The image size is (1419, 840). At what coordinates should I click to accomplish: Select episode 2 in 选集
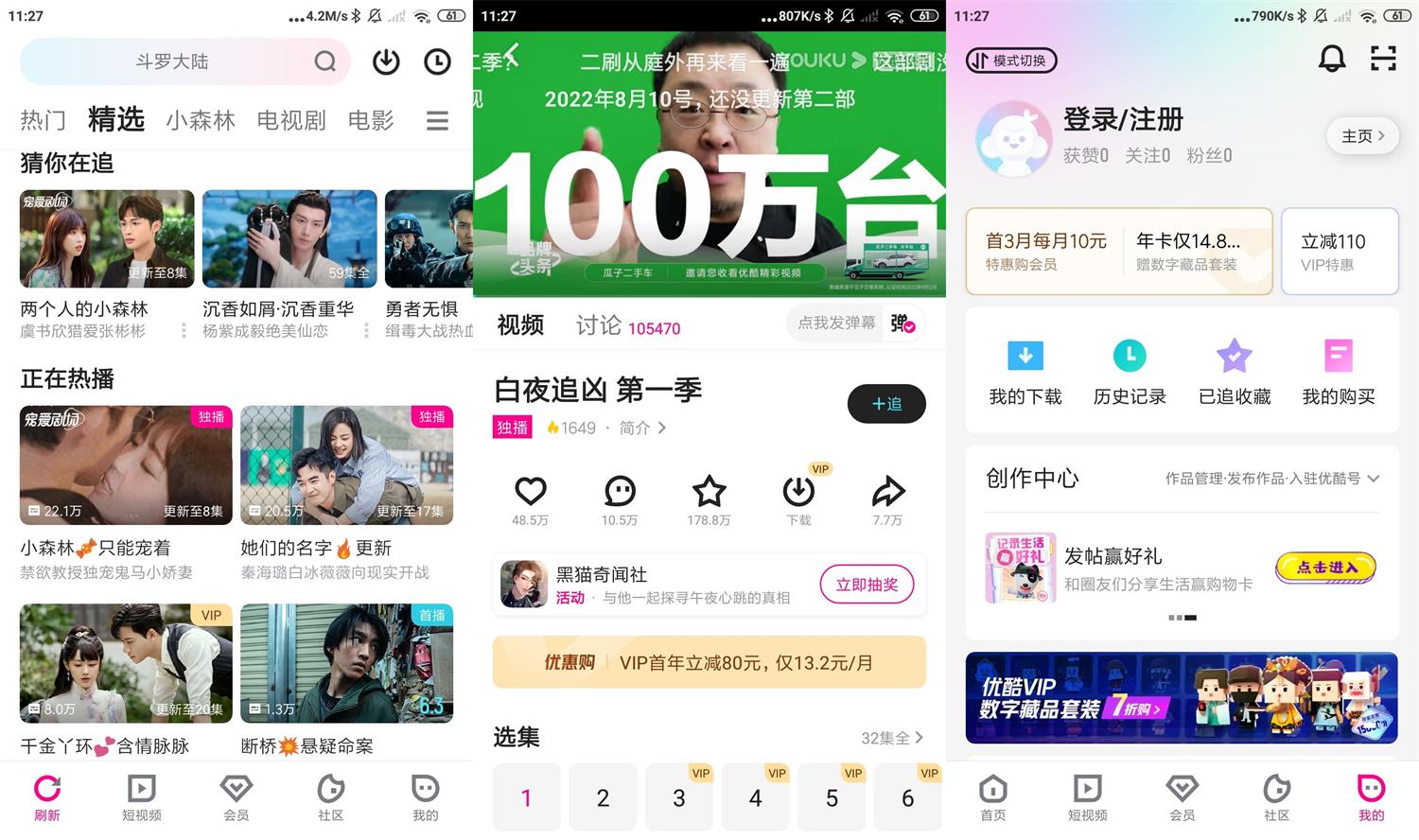(x=603, y=798)
